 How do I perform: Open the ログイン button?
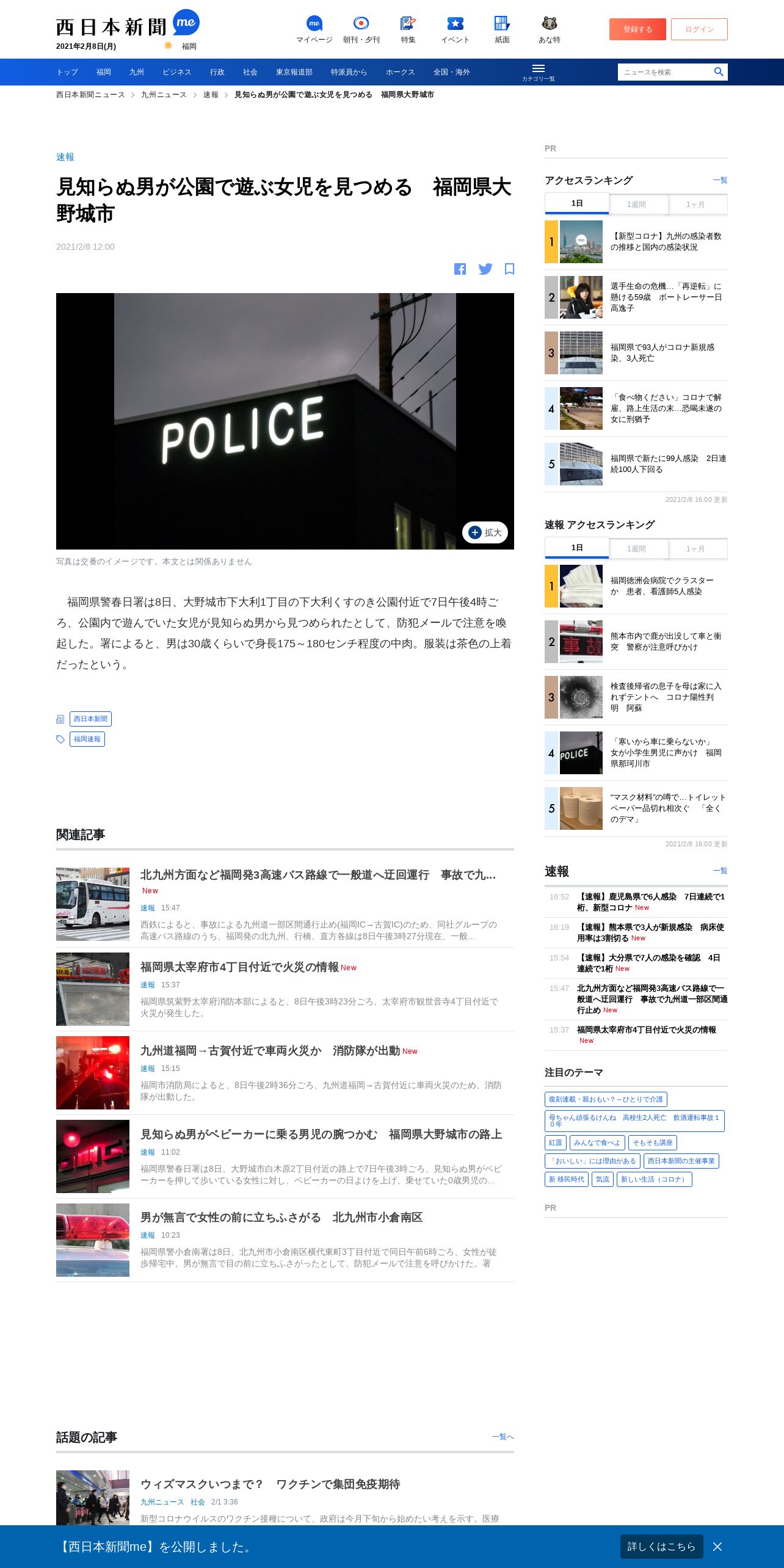coord(699,29)
